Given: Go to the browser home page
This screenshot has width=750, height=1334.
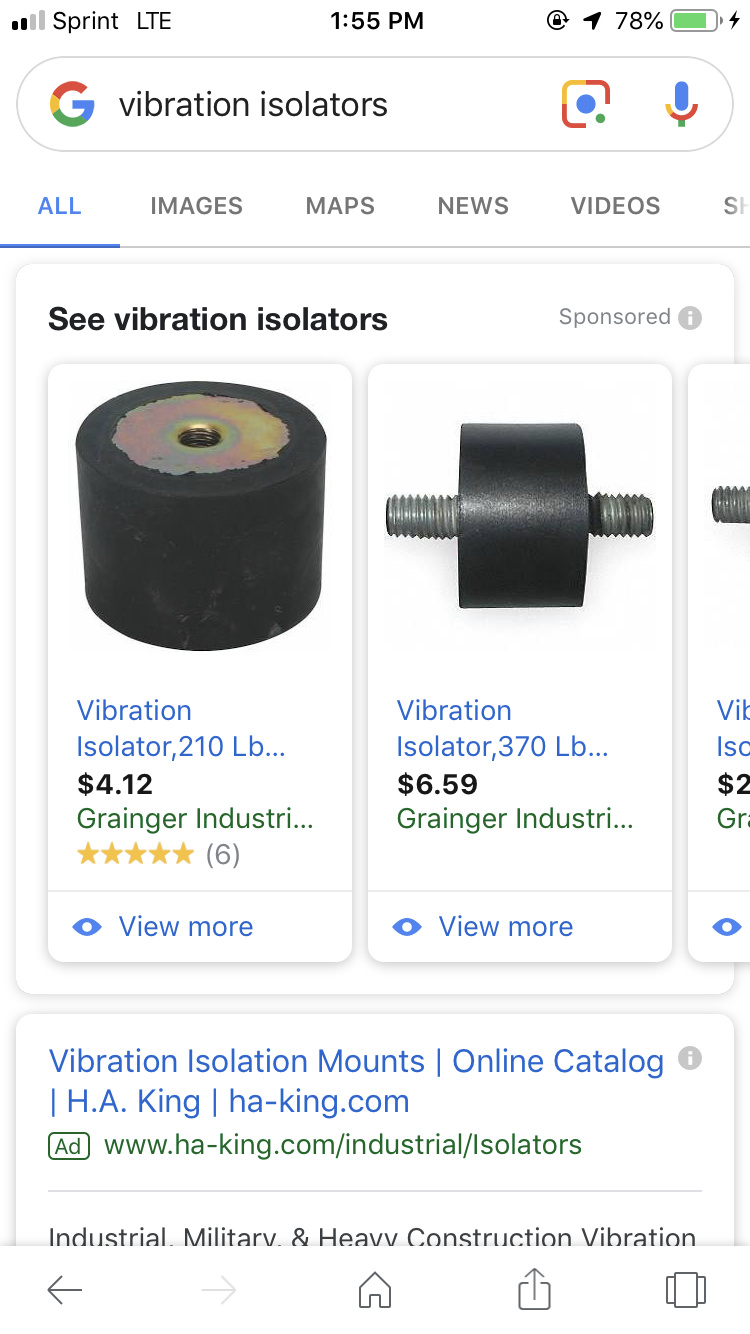Looking at the screenshot, I should tap(375, 1290).
